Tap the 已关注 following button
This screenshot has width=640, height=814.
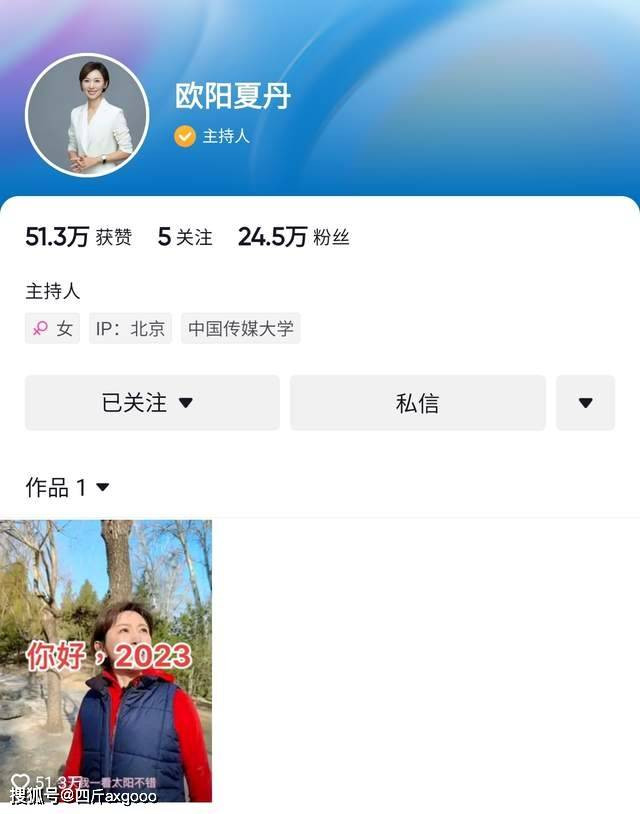pyautogui.click(x=152, y=403)
